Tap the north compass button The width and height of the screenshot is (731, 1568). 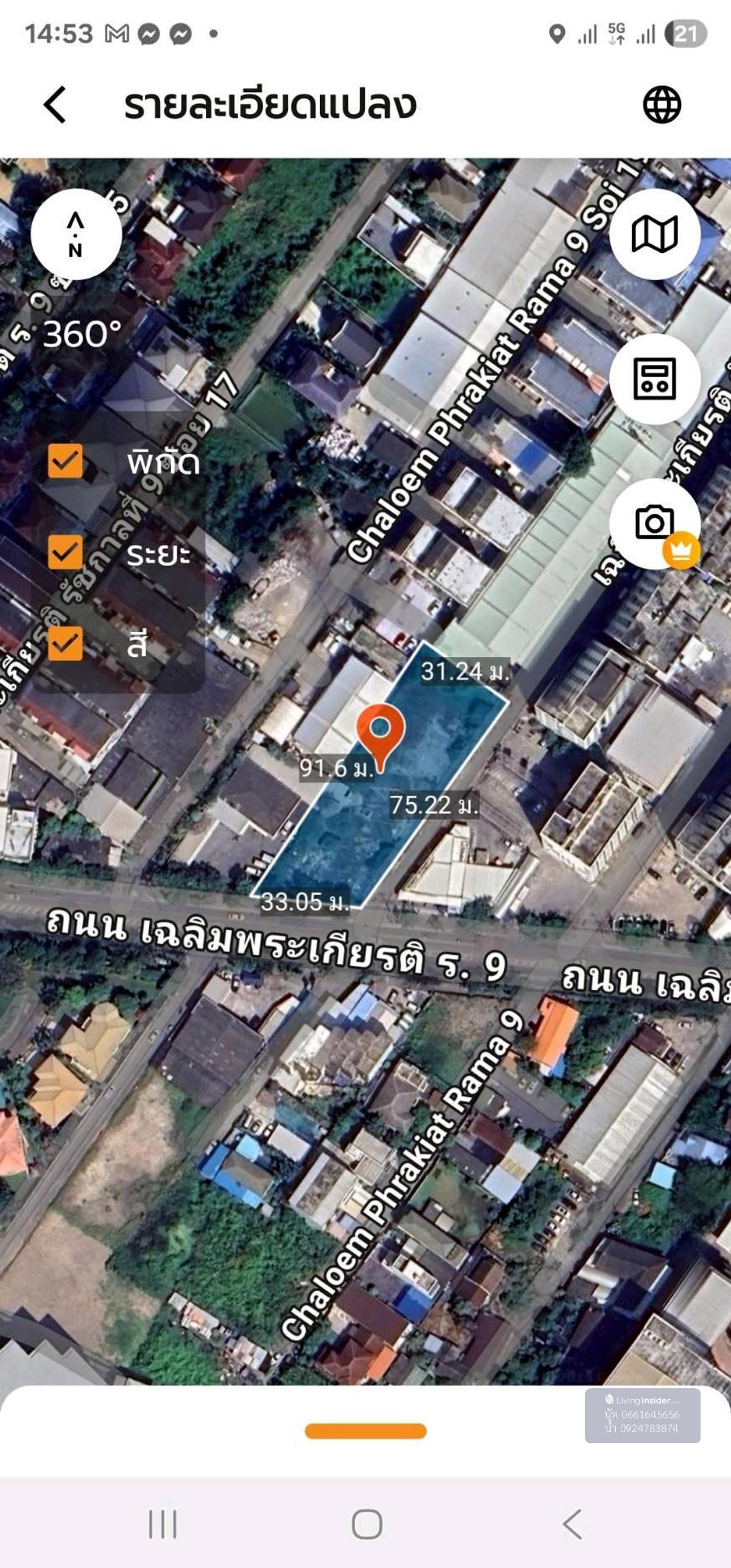(76, 234)
